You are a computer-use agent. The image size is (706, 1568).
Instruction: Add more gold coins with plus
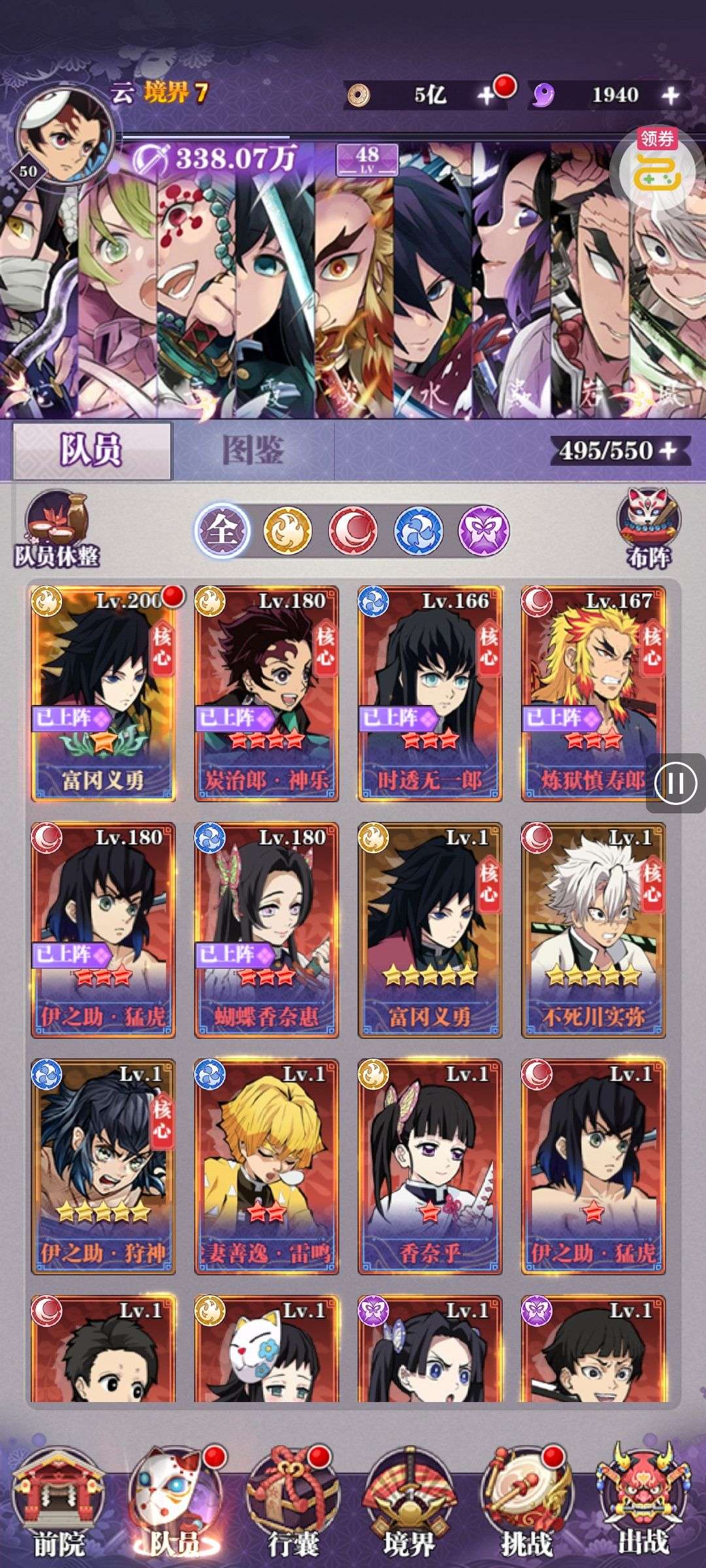(486, 96)
